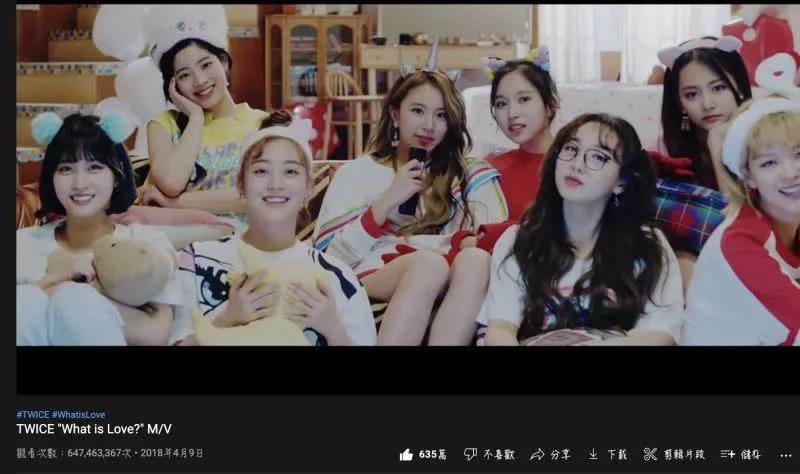Like the video with 635萬 likes
The height and width of the screenshot is (474, 800).
tap(422, 454)
